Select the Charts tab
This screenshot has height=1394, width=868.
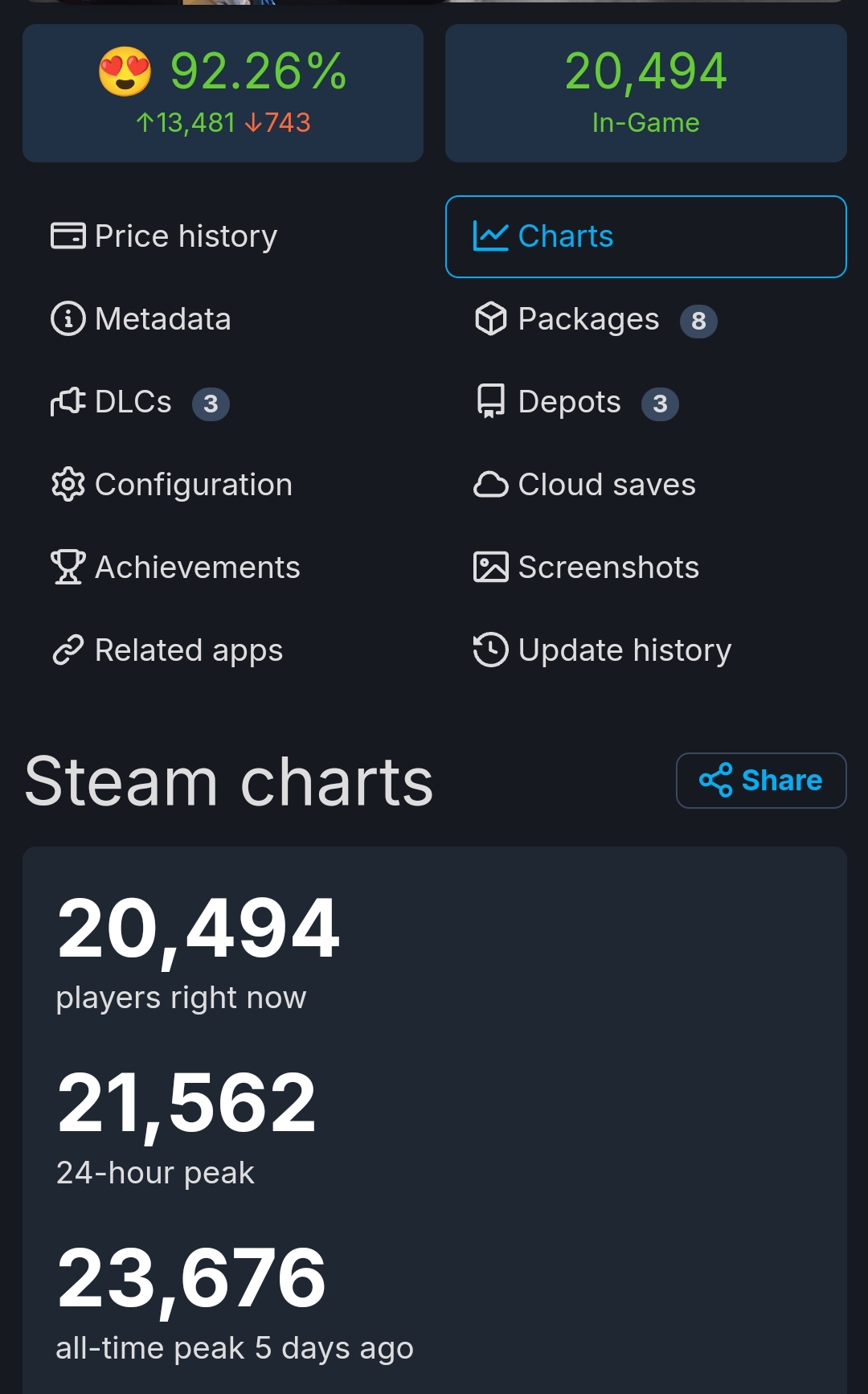tap(645, 236)
